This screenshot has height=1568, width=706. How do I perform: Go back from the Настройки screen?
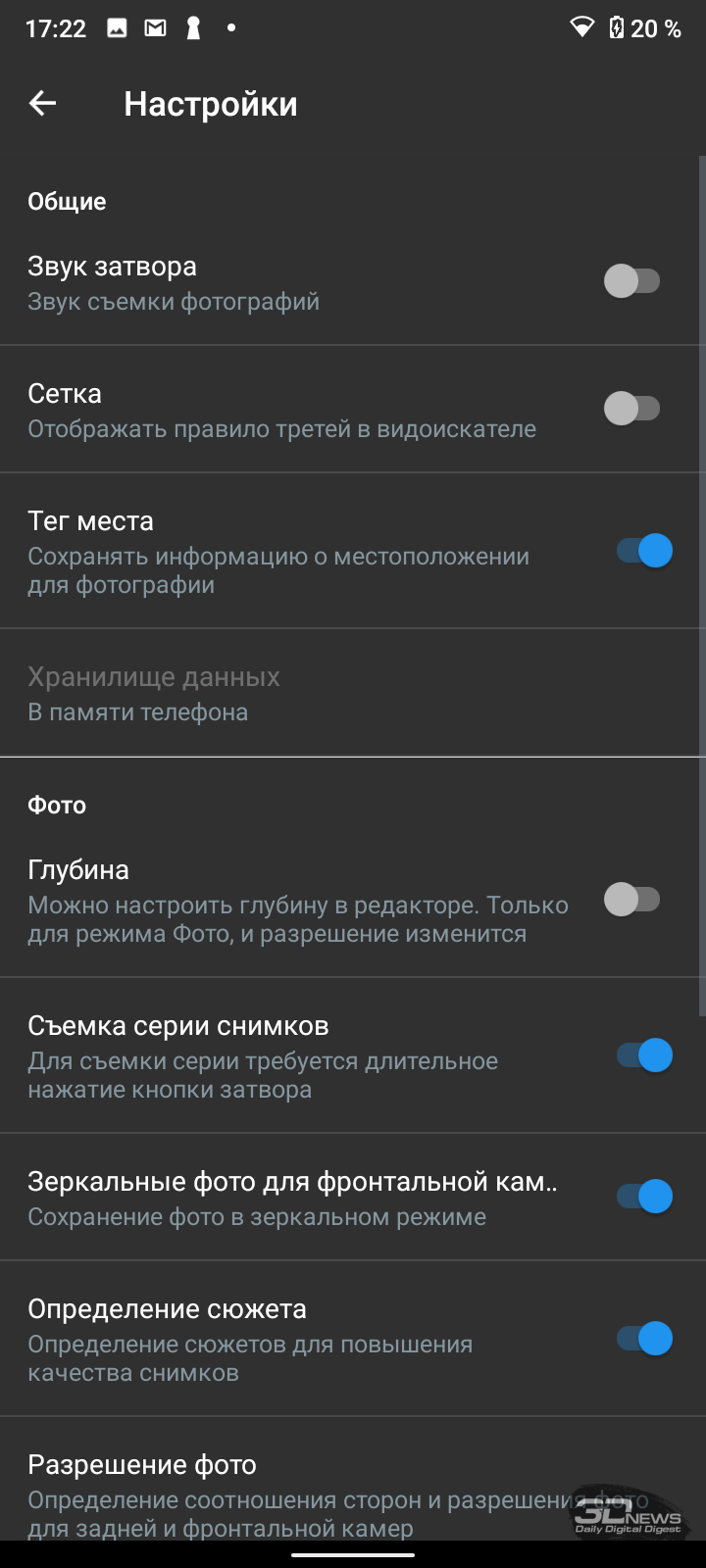[43, 104]
